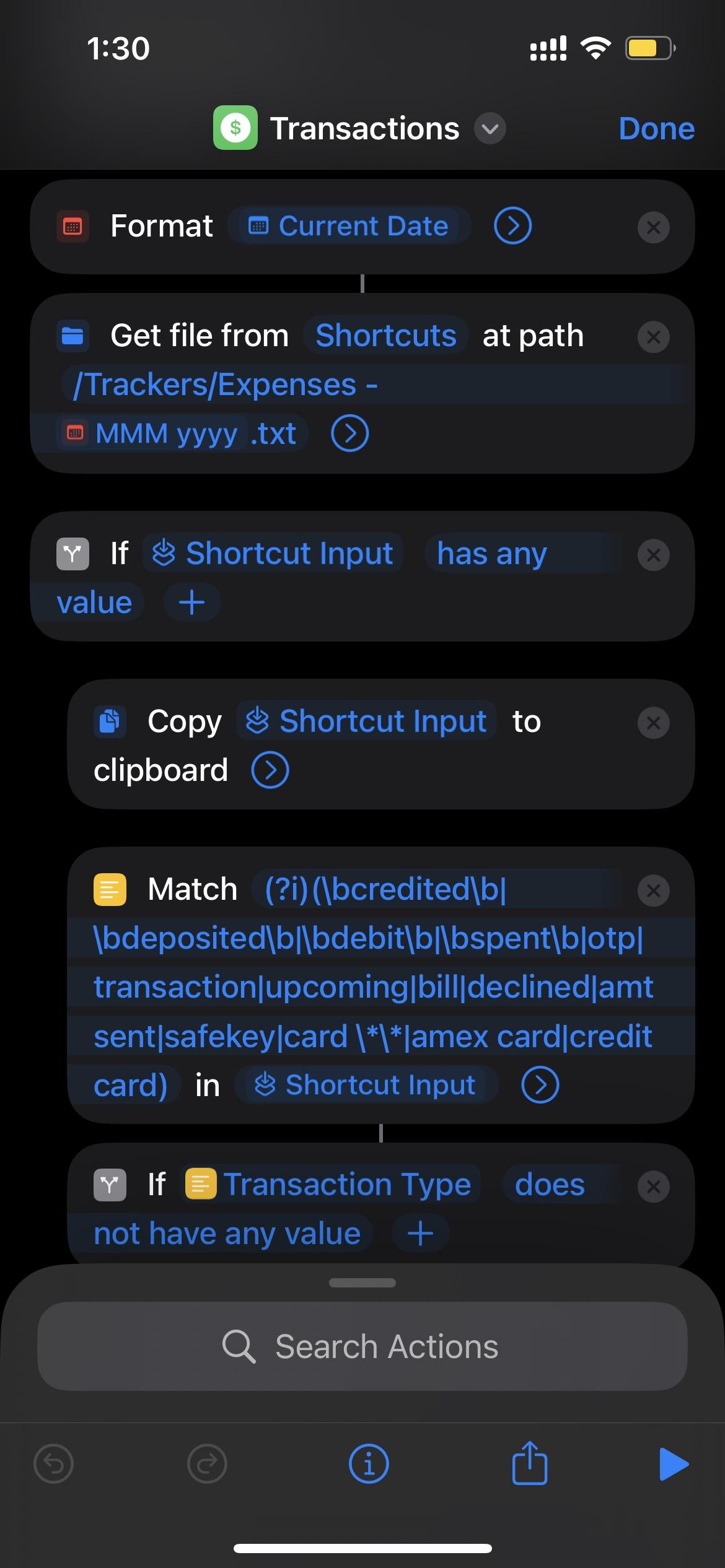725x1568 pixels.
Task: Share the Transactions shortcut
Action: click(x=529, y=1464)
